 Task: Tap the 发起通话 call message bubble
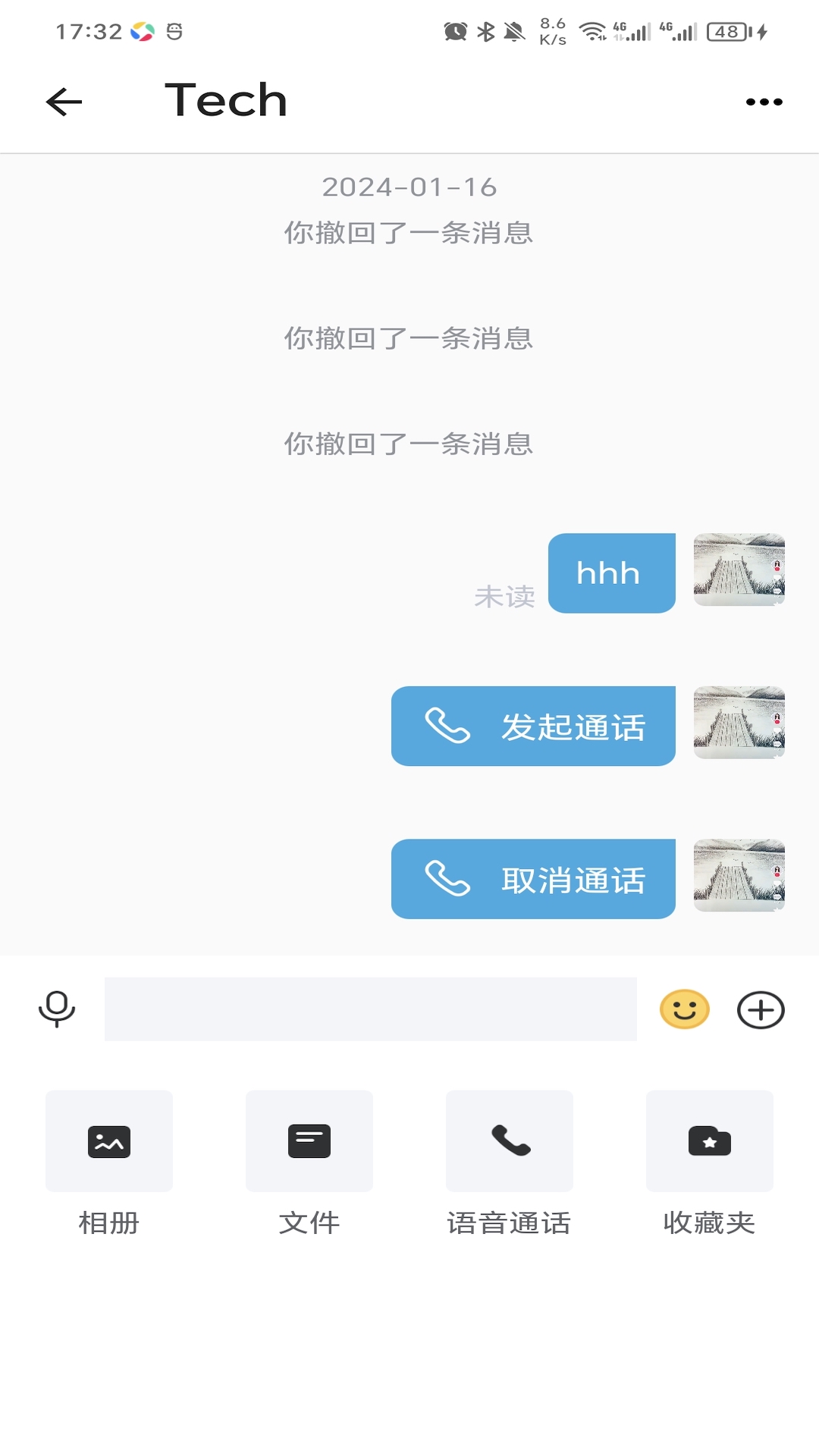pyautogui.click(x=533, y=726)
